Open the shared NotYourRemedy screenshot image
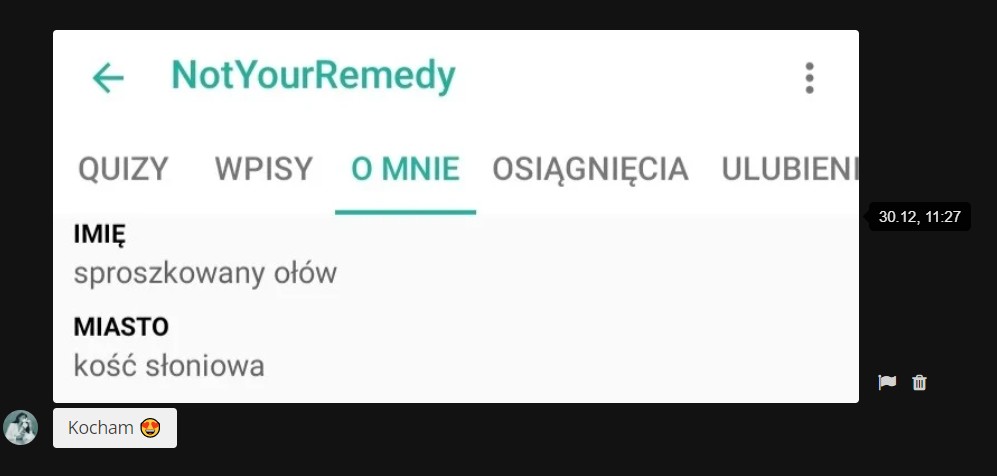The image size is (997, 476). click(455, 216)
